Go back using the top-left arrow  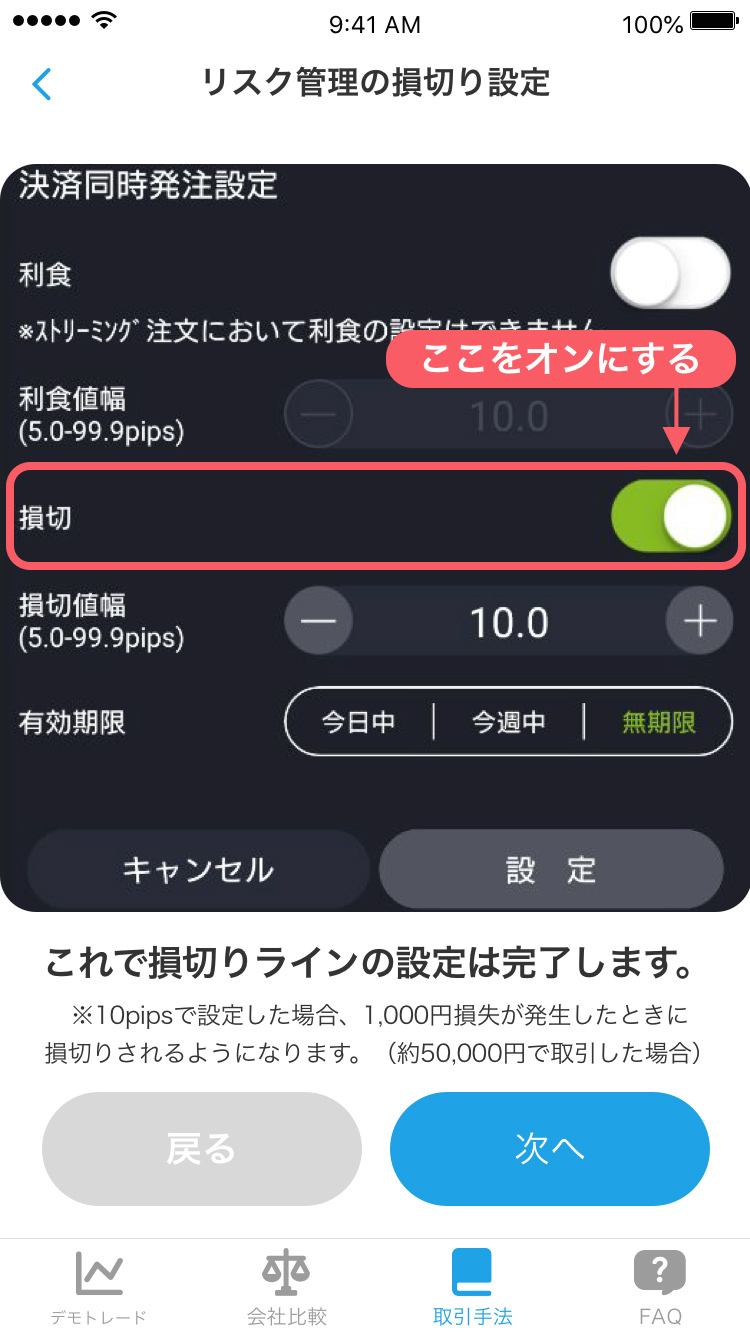(42, 84)
